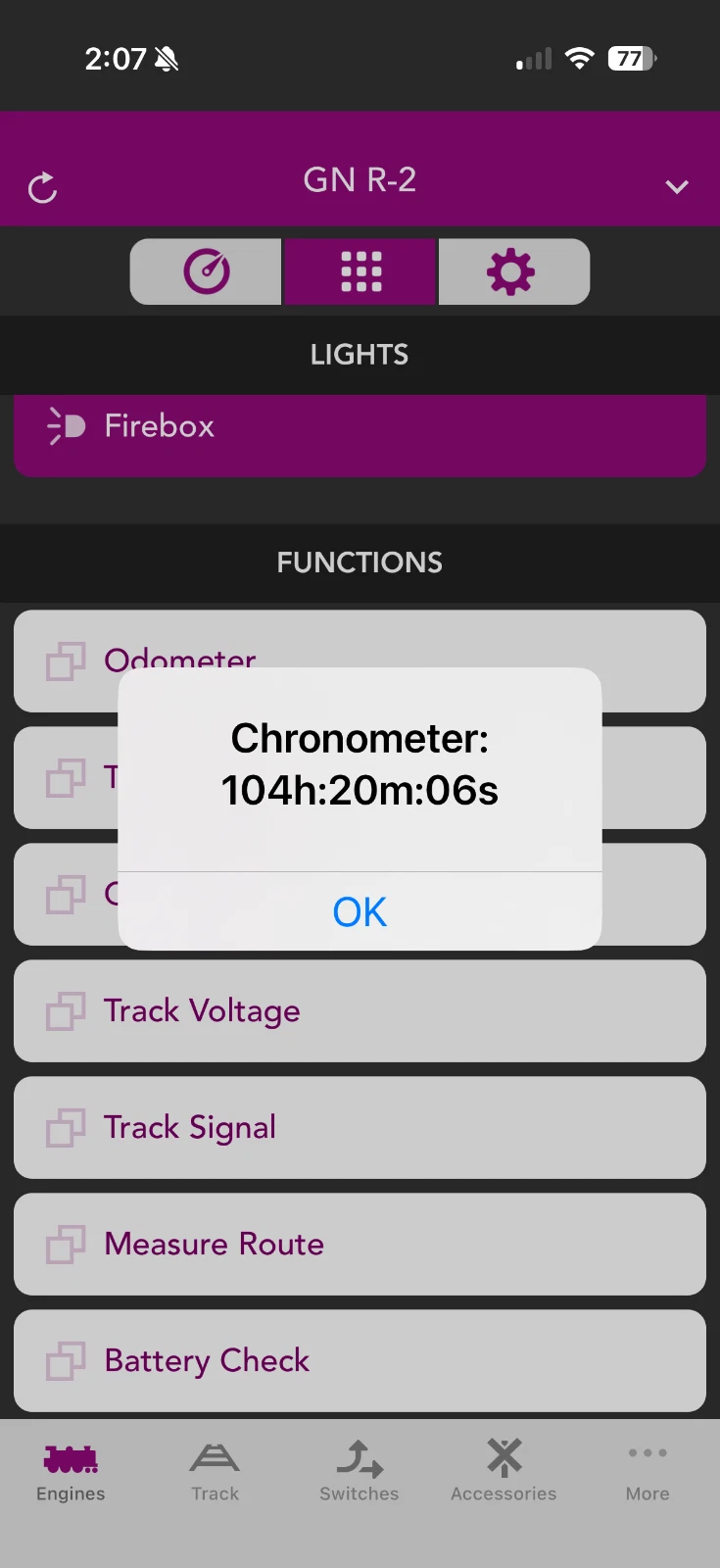
Task: Open the Accessories tab
Action: (504, 1472)
